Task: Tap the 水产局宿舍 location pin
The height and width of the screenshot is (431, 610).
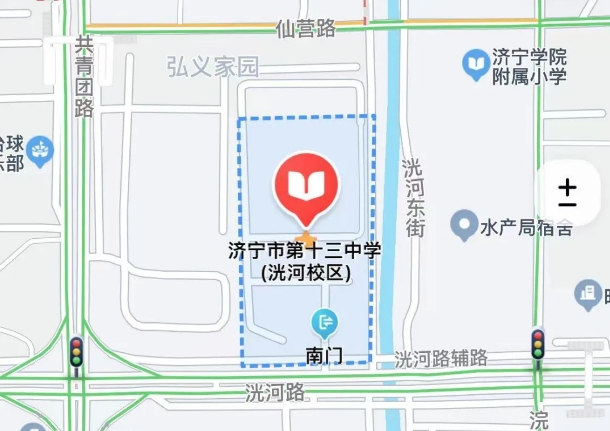Action: click(x=463, y=225)
